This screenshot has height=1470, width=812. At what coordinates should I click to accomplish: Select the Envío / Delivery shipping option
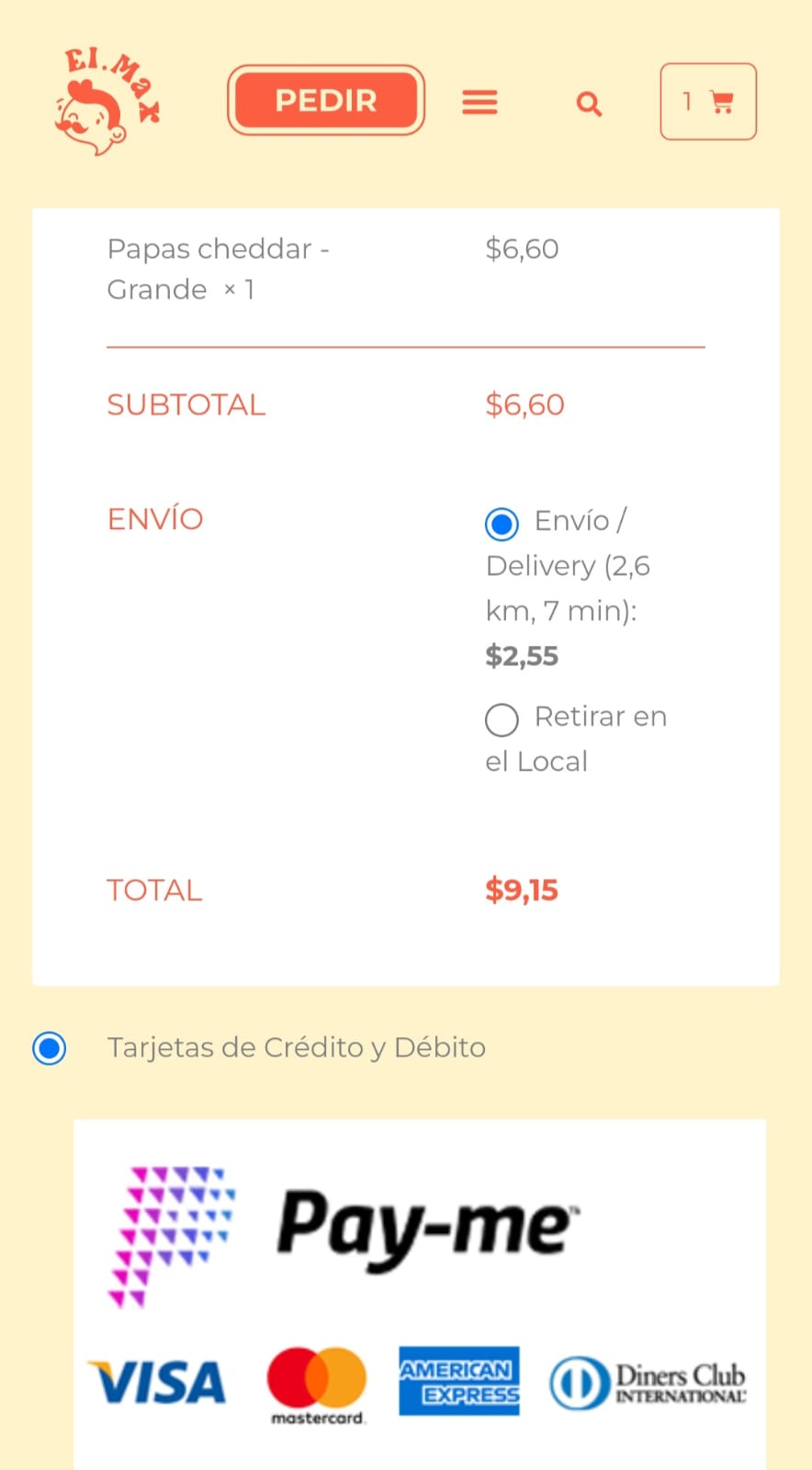click(x=502, y=524)
